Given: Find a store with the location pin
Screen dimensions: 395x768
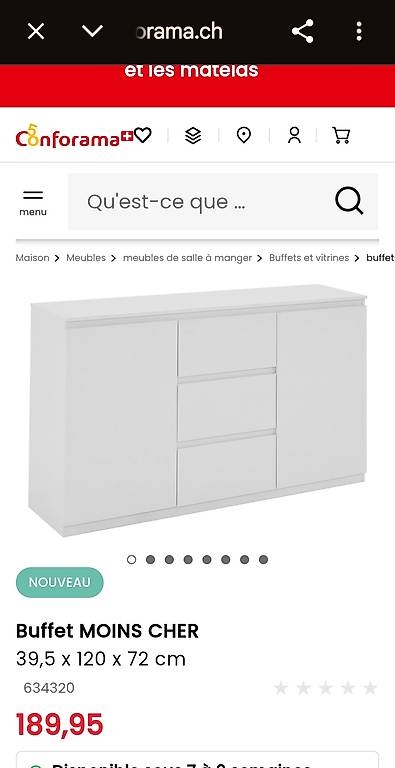Looking at the screenshot, I should pyautogui.click(x=244, y=135).
